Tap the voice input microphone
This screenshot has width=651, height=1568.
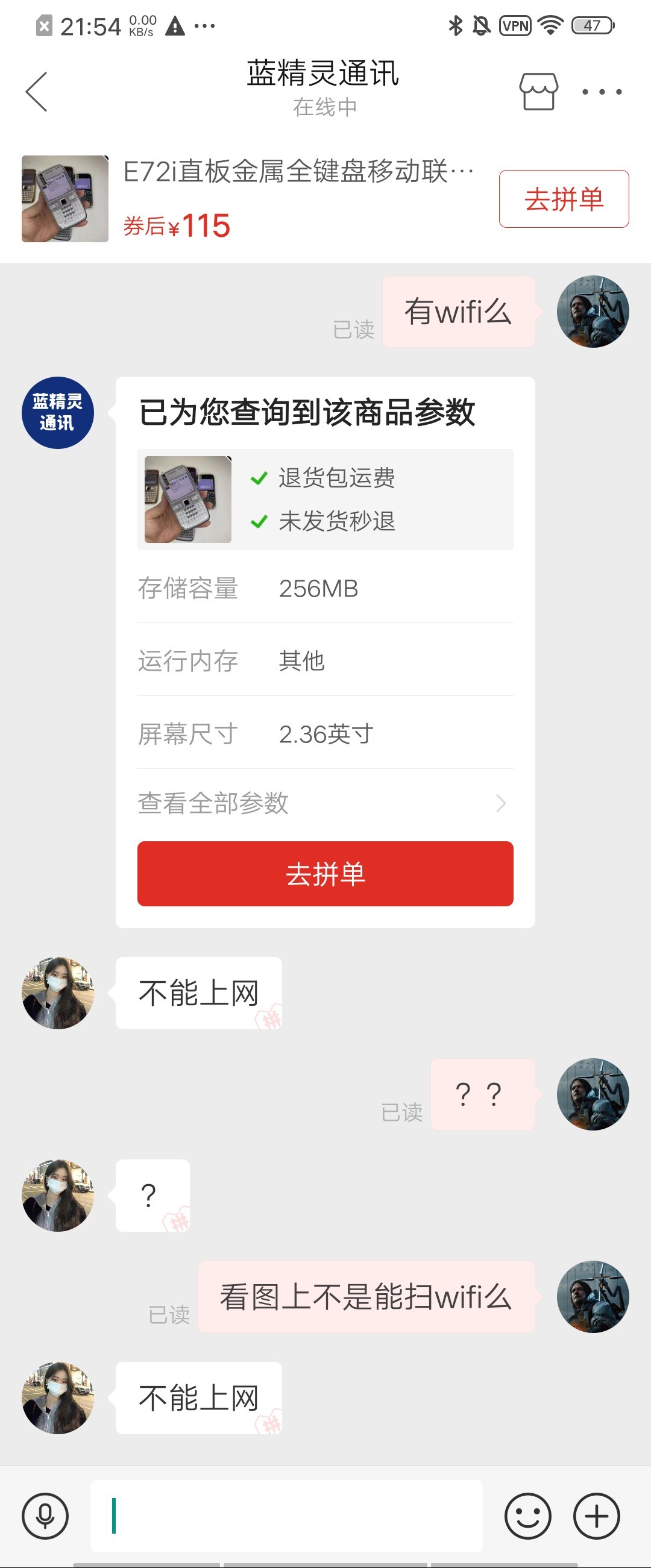[x=45, y=1516]
